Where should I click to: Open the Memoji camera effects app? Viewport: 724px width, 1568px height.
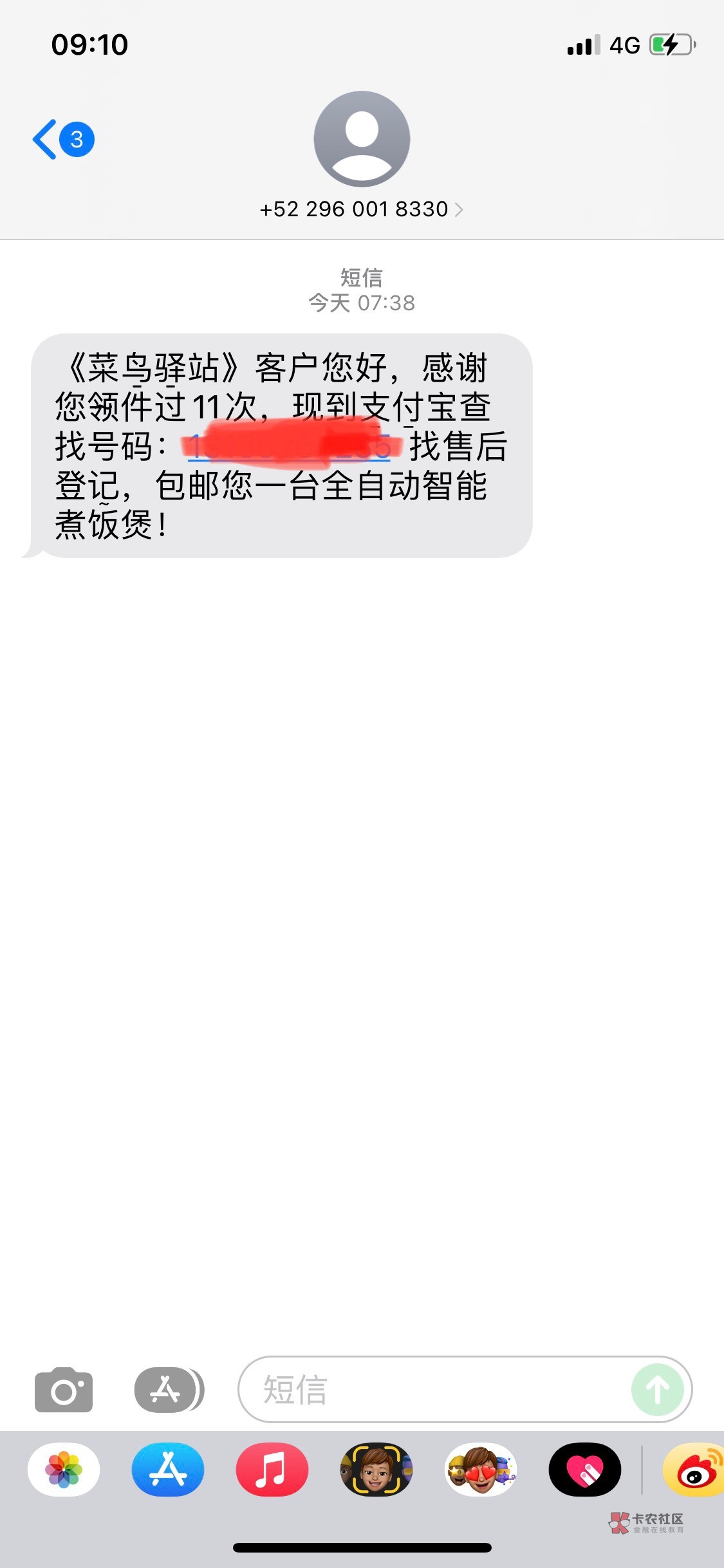coord(376,1470)
